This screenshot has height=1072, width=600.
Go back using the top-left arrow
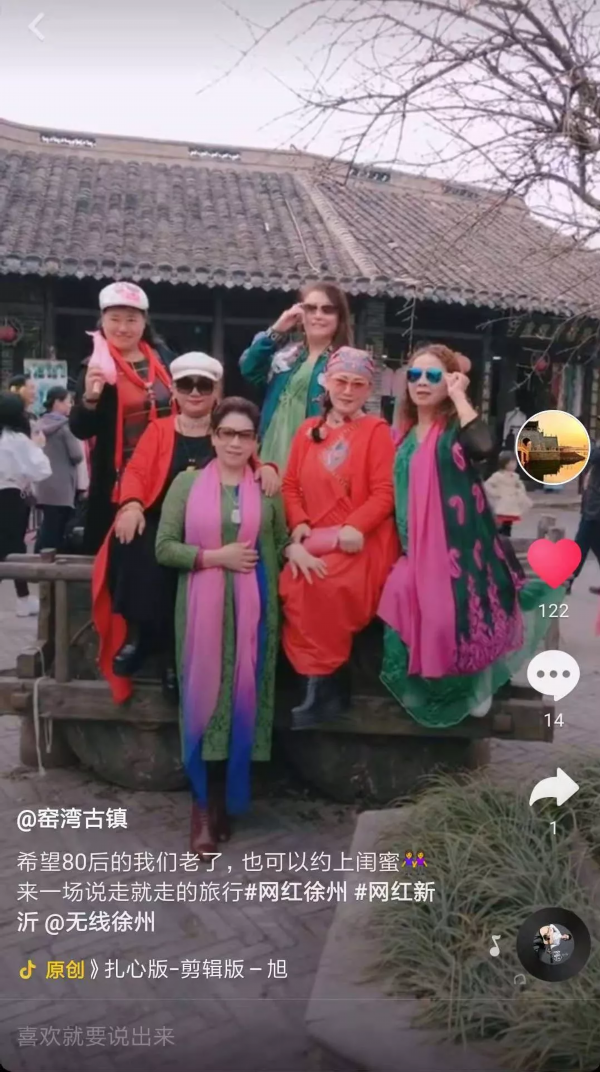(x=37, y=27)
